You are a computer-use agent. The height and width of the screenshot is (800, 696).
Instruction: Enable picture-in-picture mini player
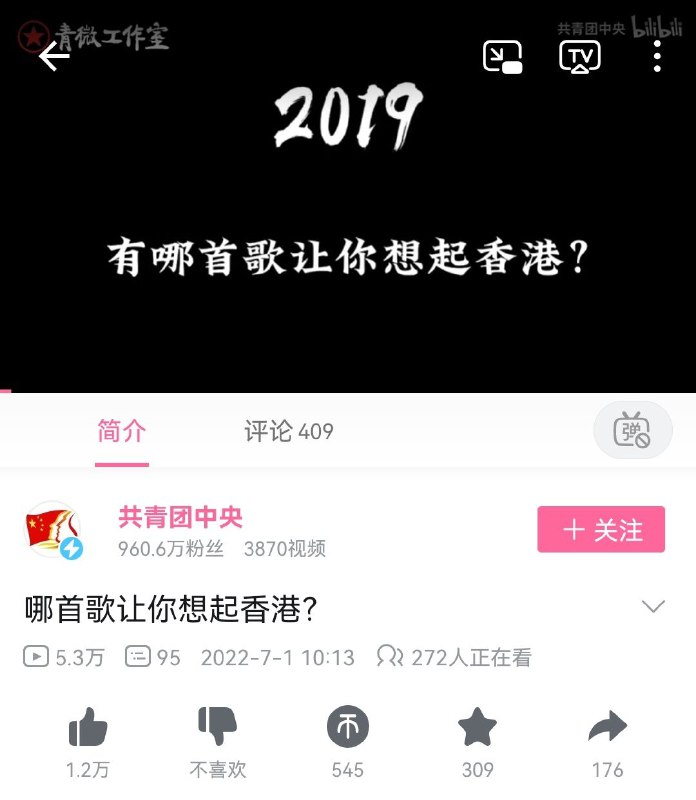coord(502,56)
